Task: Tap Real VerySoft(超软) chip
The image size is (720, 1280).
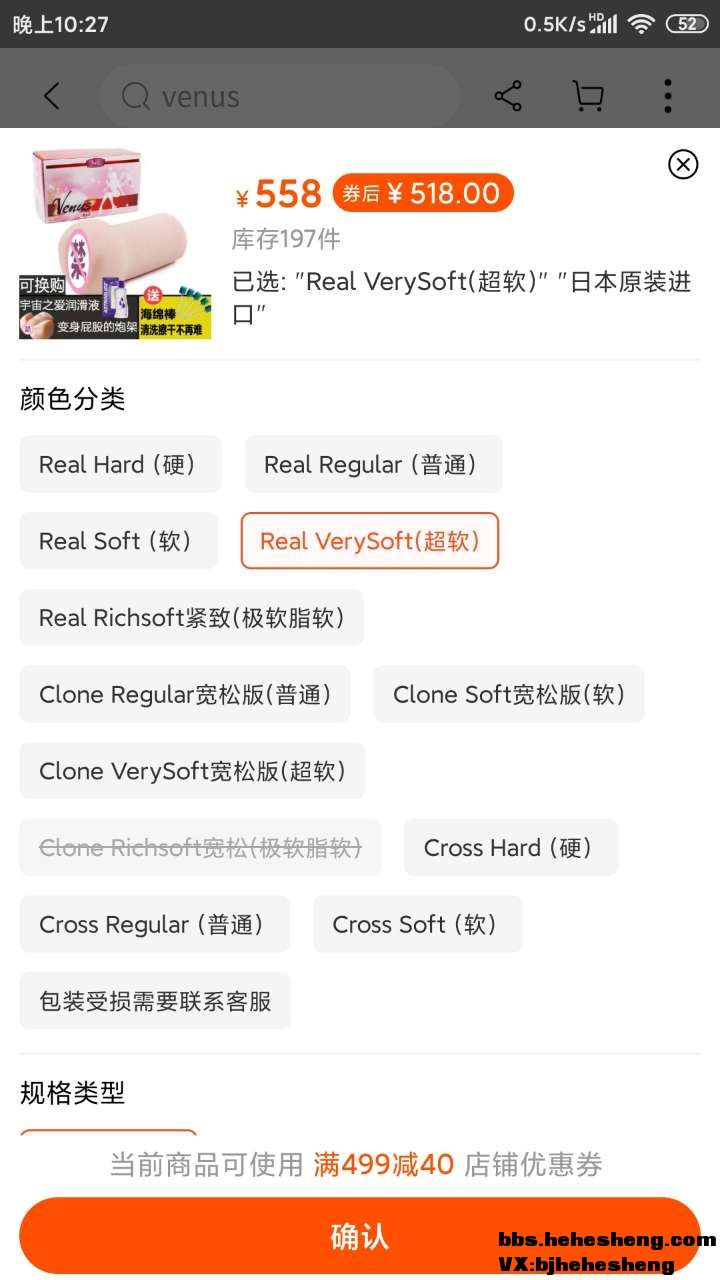Action: click(370, 541)
